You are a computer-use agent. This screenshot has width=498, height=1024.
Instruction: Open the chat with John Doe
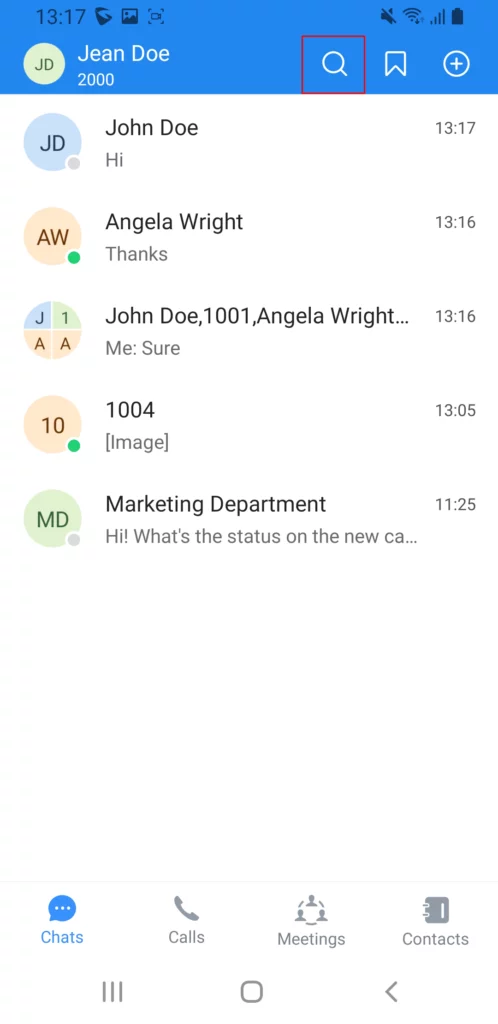(x=249, y=142)
